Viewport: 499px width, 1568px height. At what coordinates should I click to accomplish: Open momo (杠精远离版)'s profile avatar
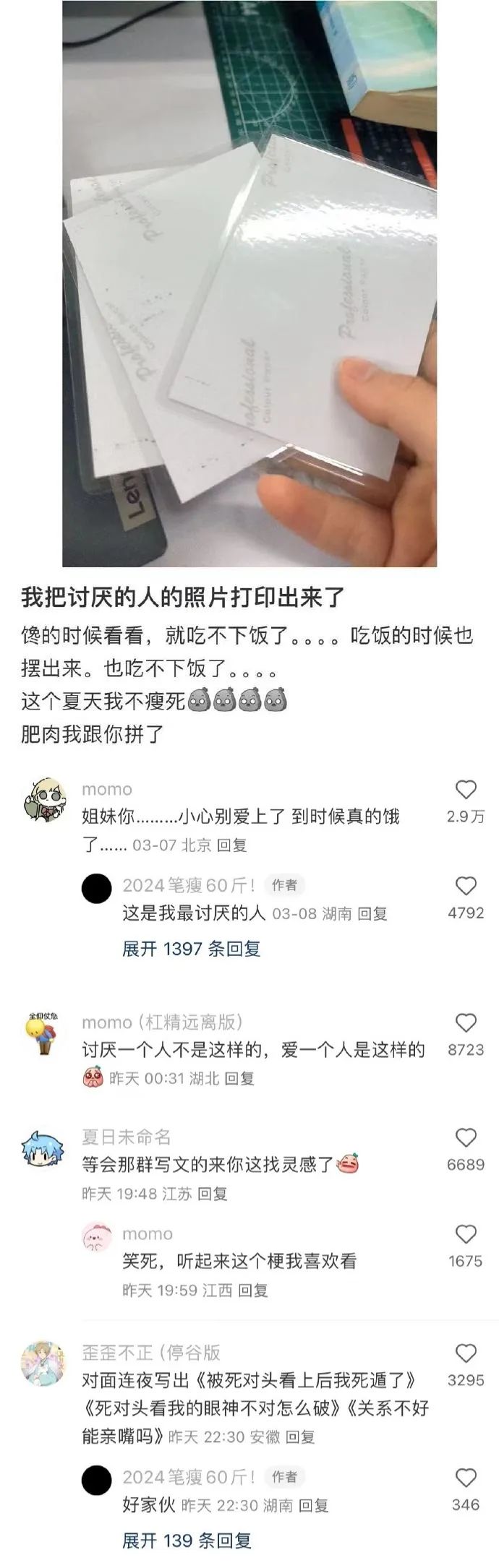click(x=42, y=1034)
